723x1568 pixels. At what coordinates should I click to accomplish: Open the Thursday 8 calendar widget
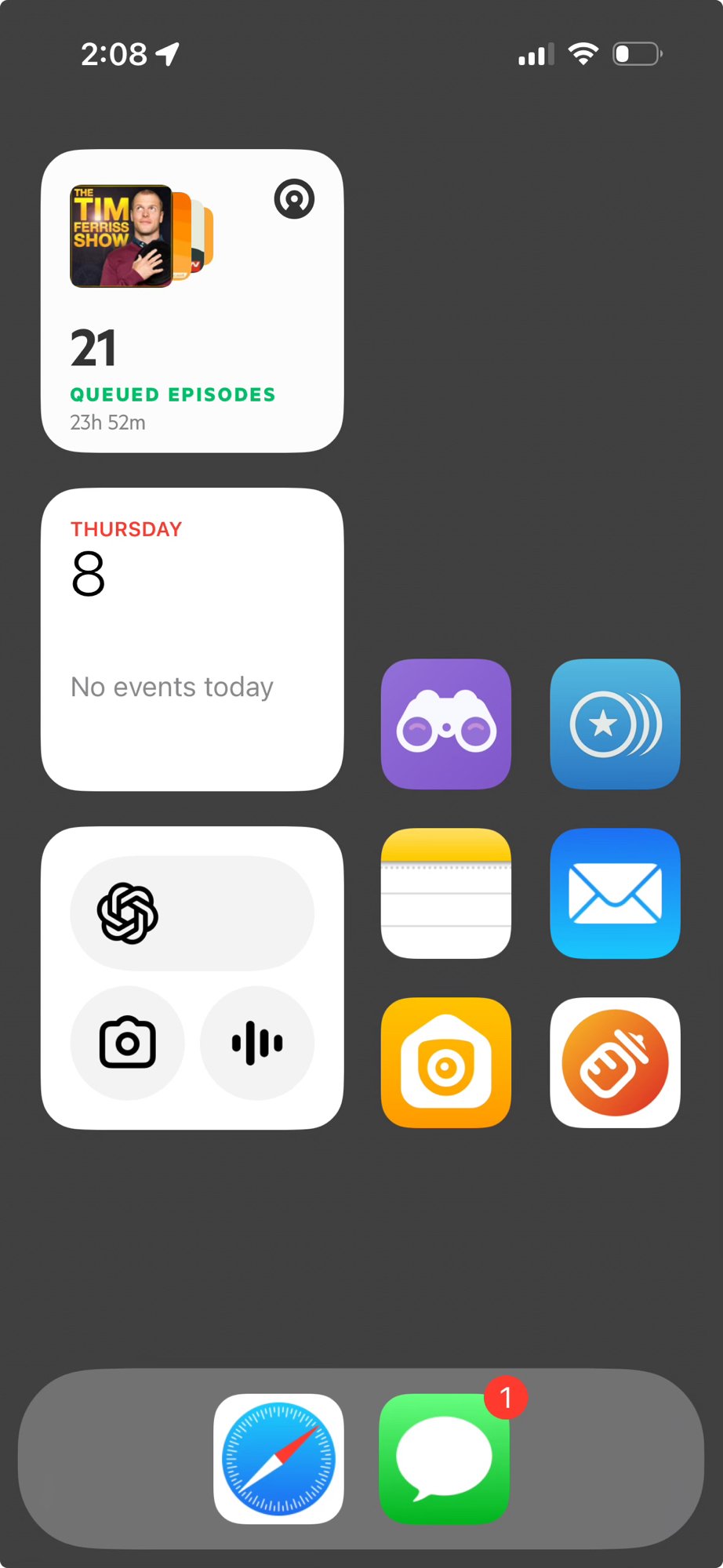pos(192,640)
